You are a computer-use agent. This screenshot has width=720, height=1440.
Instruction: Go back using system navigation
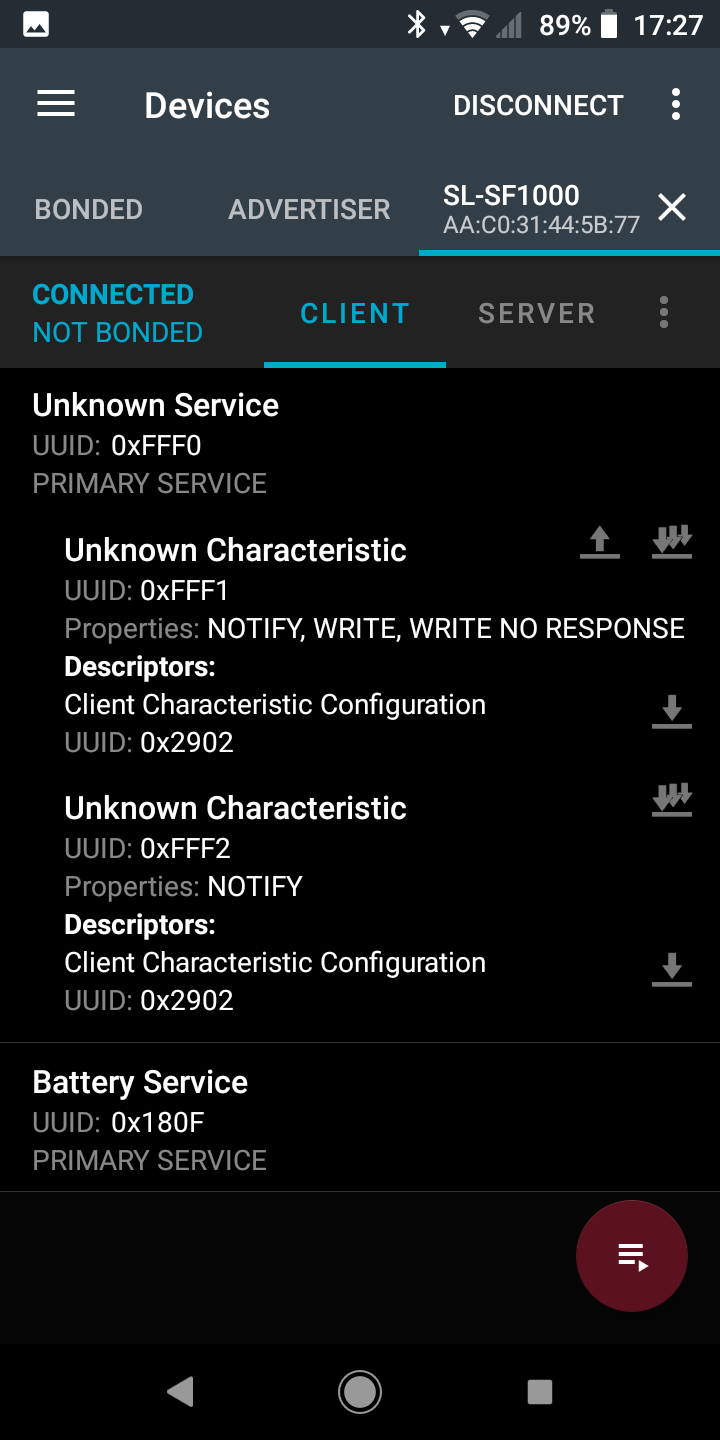(x=180, y=1391)
